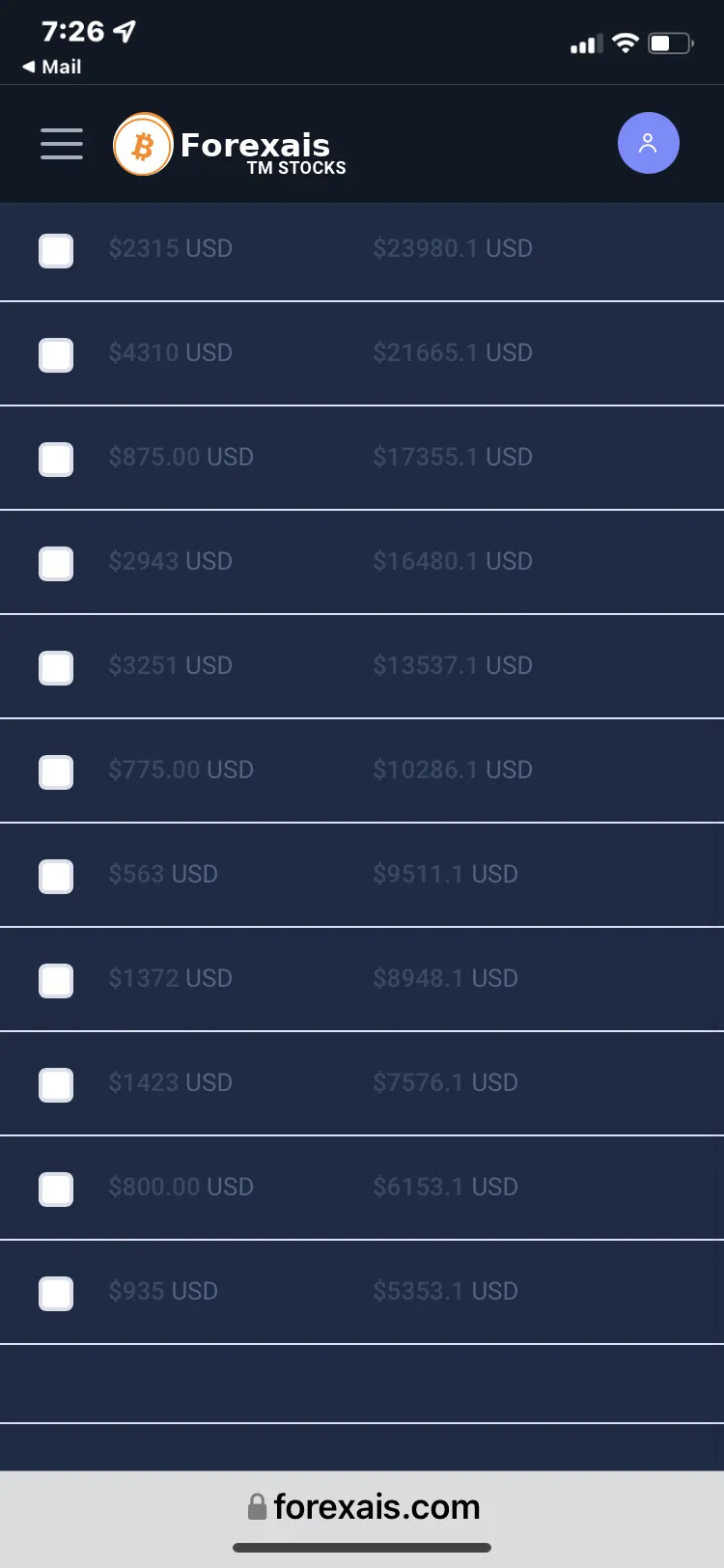The width and height of the screenshot is (724, 1568).
Task: Tap the forexais.com address bar
Action: click(363, 1507)
